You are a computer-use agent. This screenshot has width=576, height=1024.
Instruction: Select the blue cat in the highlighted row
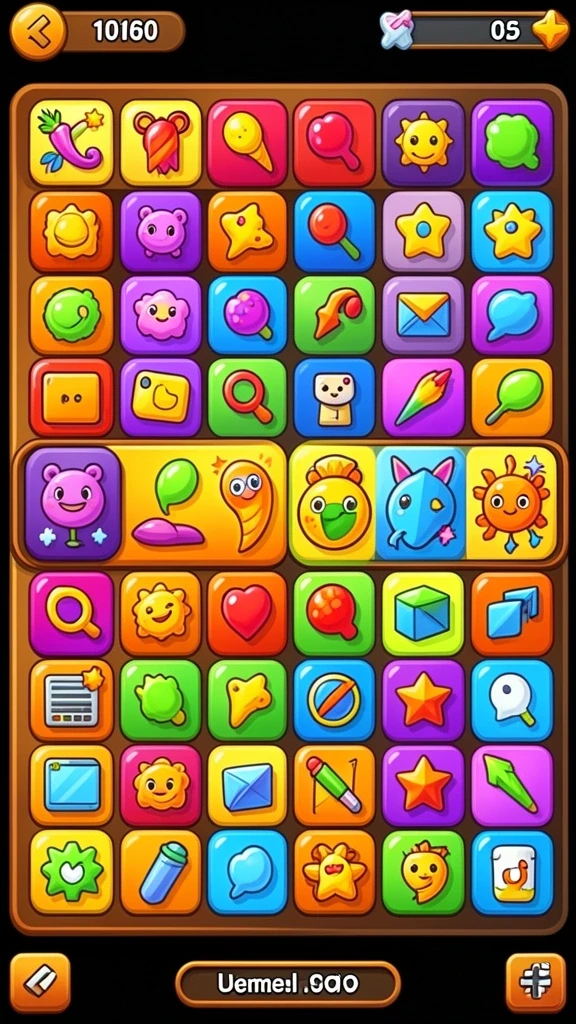point(421,504)
